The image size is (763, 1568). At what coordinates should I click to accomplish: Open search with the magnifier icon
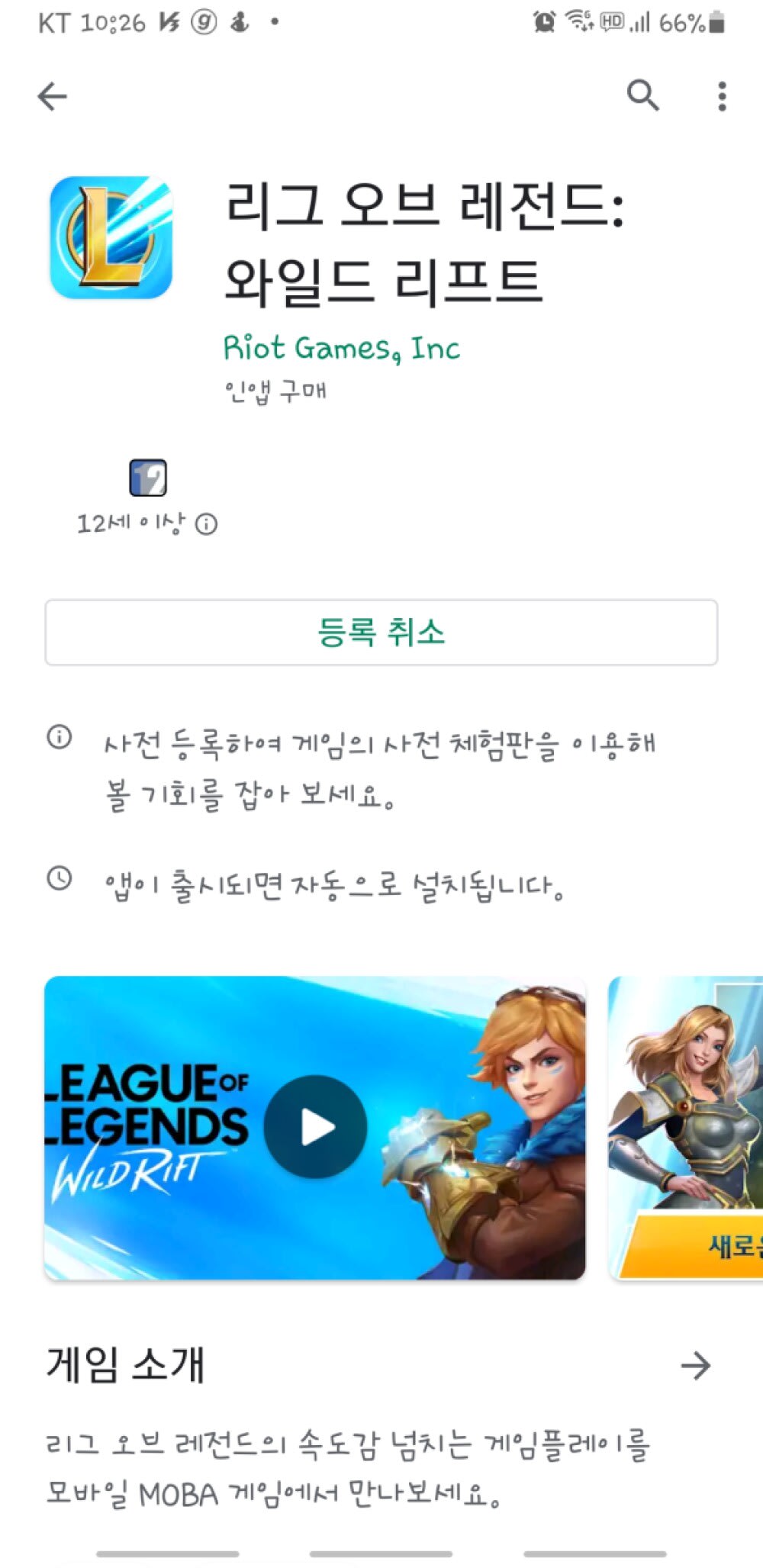pos(642,95)
